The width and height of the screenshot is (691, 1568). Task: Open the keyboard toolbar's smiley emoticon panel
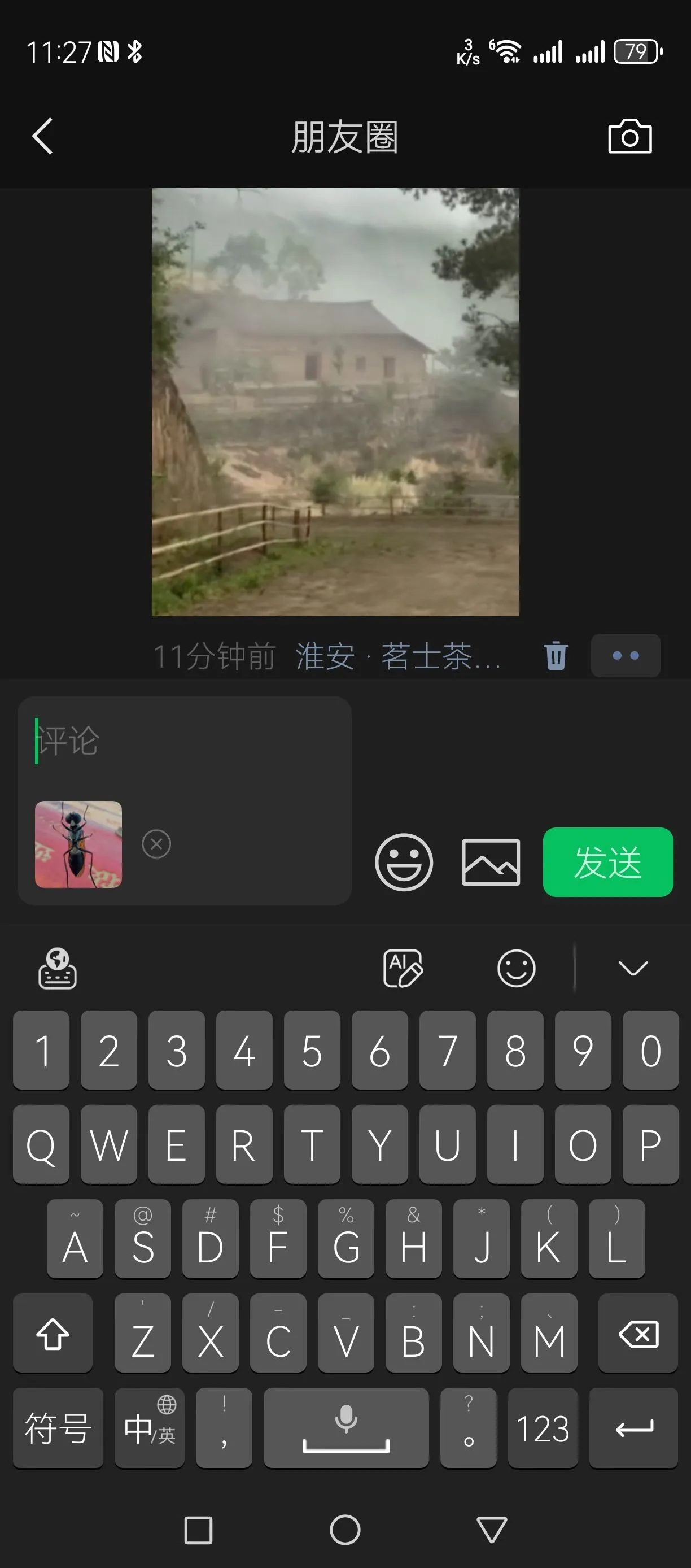tap(517, 968)
